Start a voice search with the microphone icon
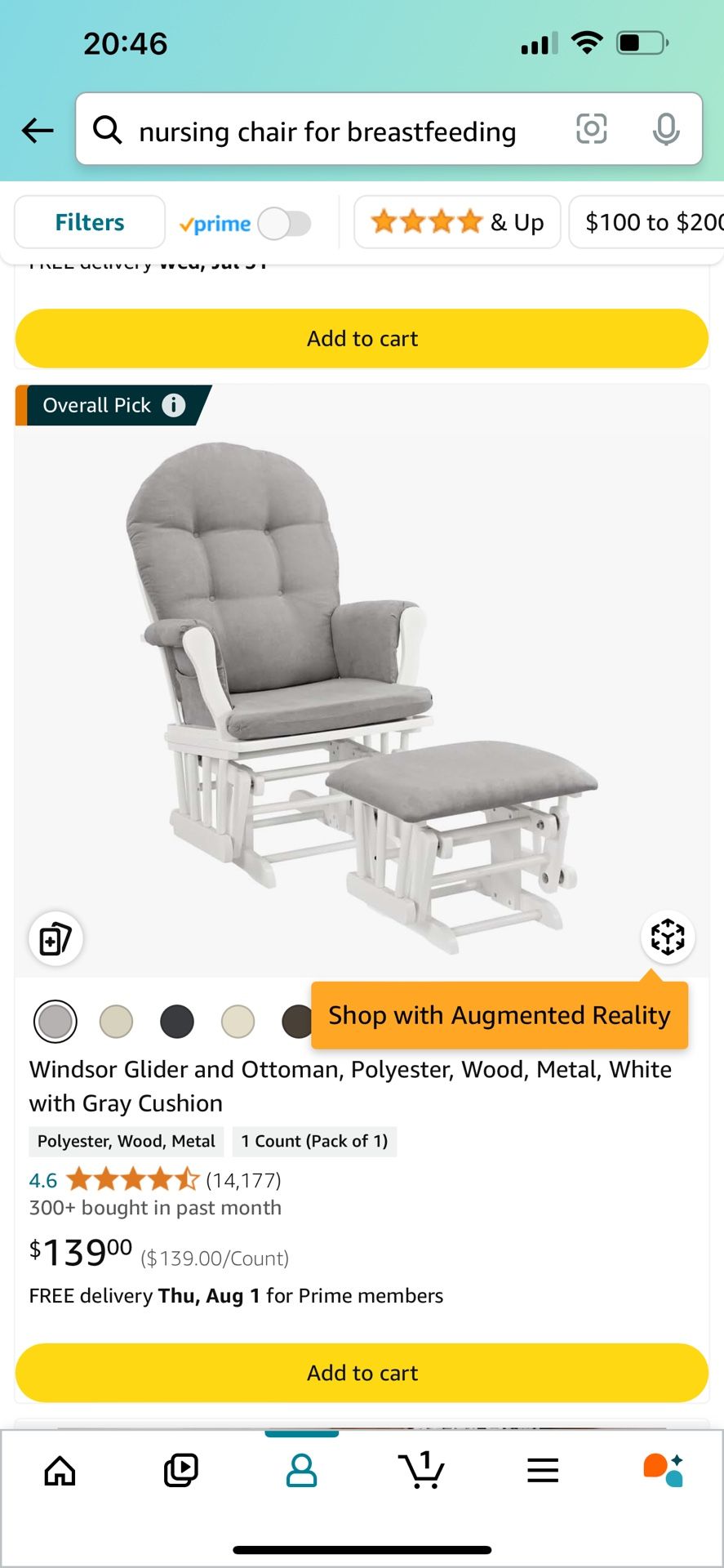This screenshot has width=724, height=1568. 666,130
